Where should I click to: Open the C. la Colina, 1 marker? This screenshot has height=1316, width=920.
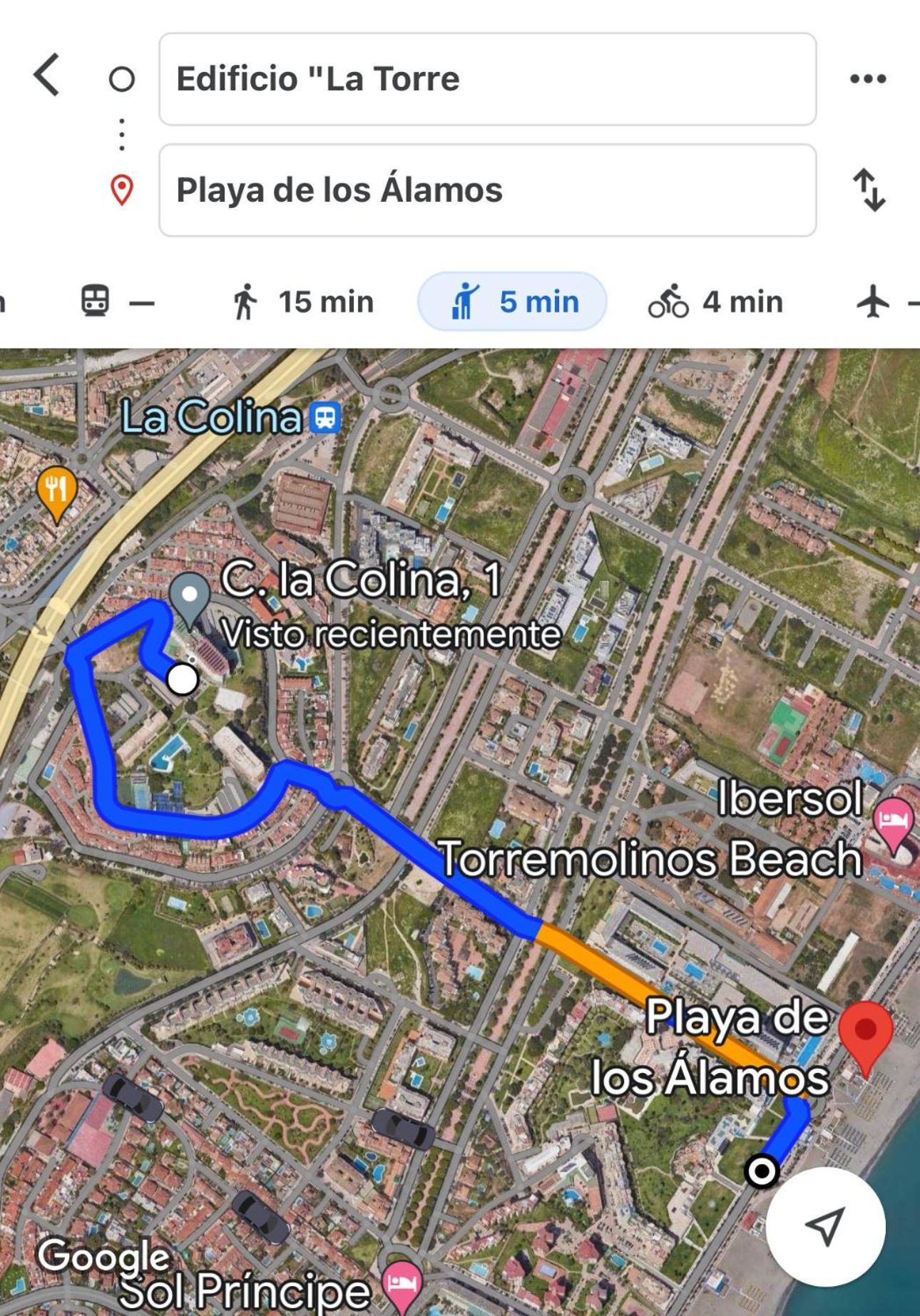[189, 596]
